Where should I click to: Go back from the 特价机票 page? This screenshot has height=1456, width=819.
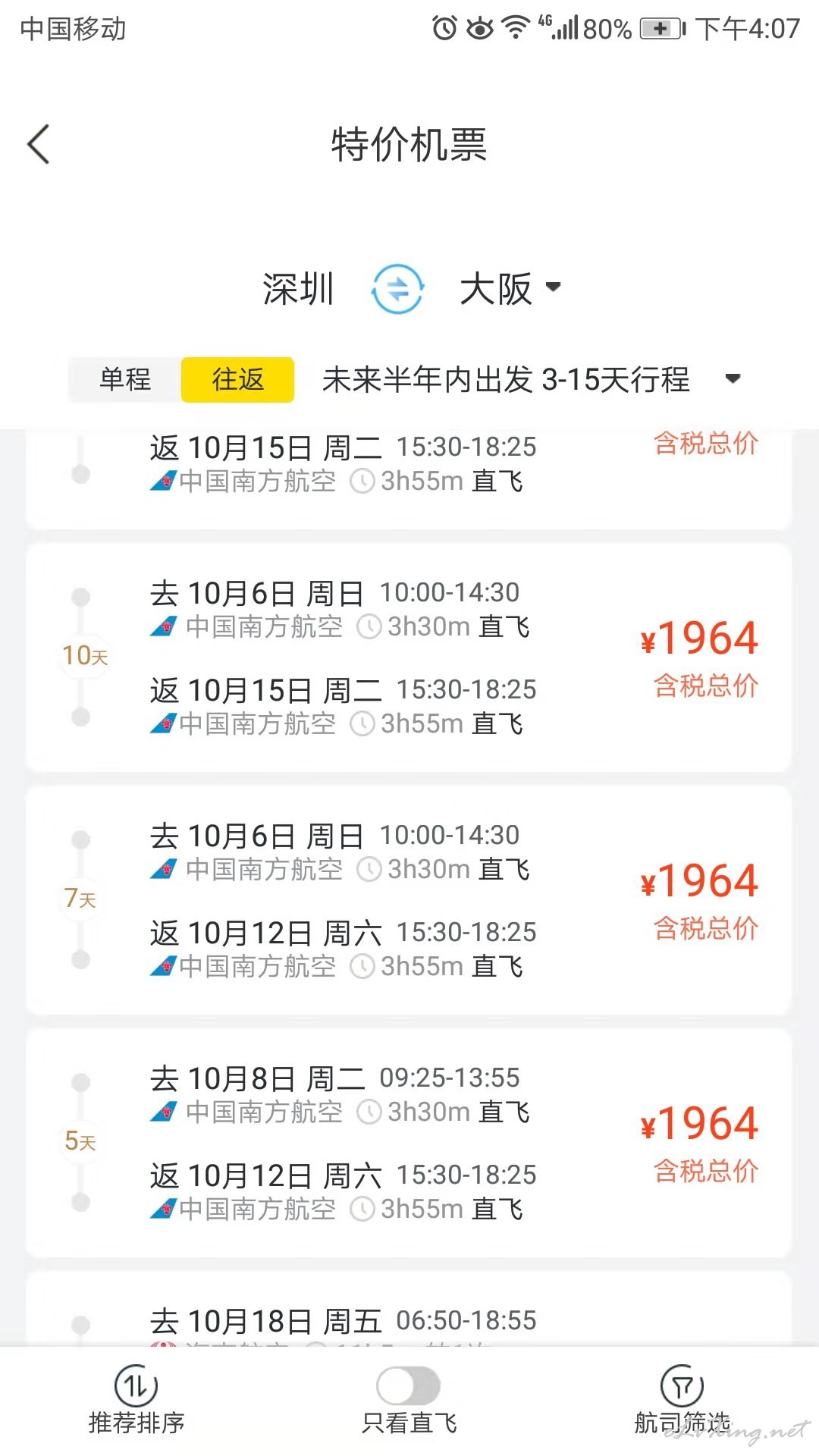(x=39, y=144)
